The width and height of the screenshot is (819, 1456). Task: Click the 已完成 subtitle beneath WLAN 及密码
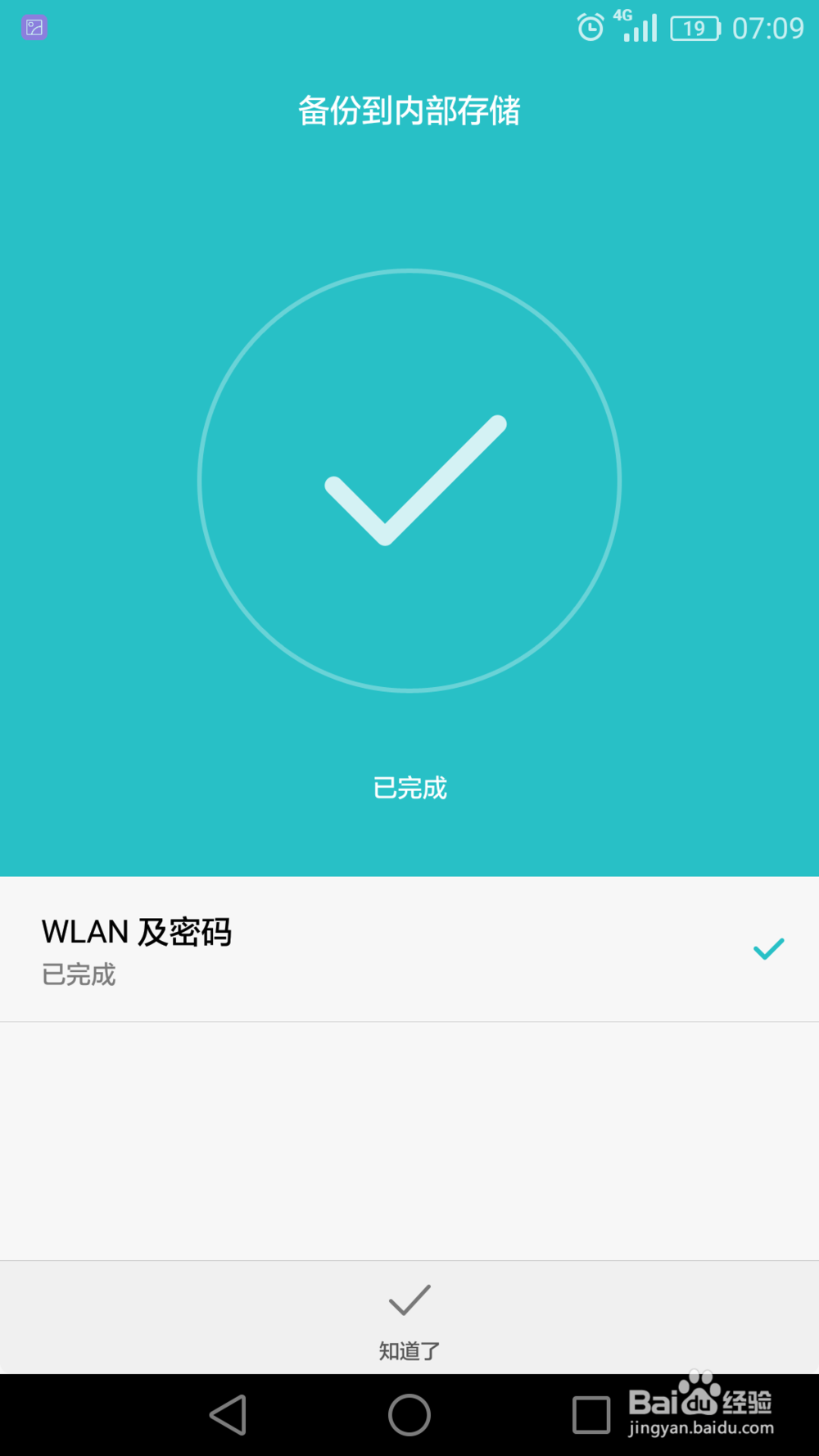[x=79, y=974]
